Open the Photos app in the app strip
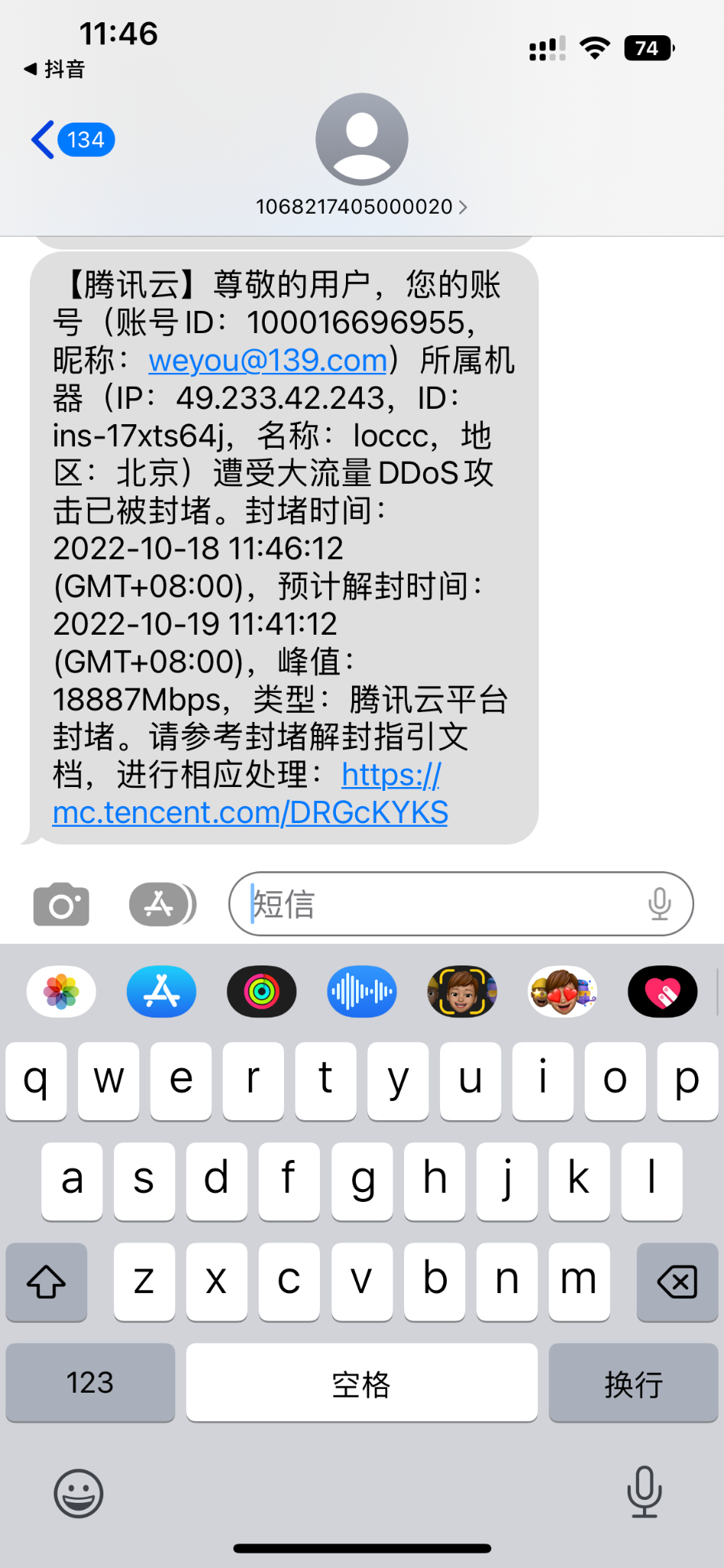 pos(61,992)
